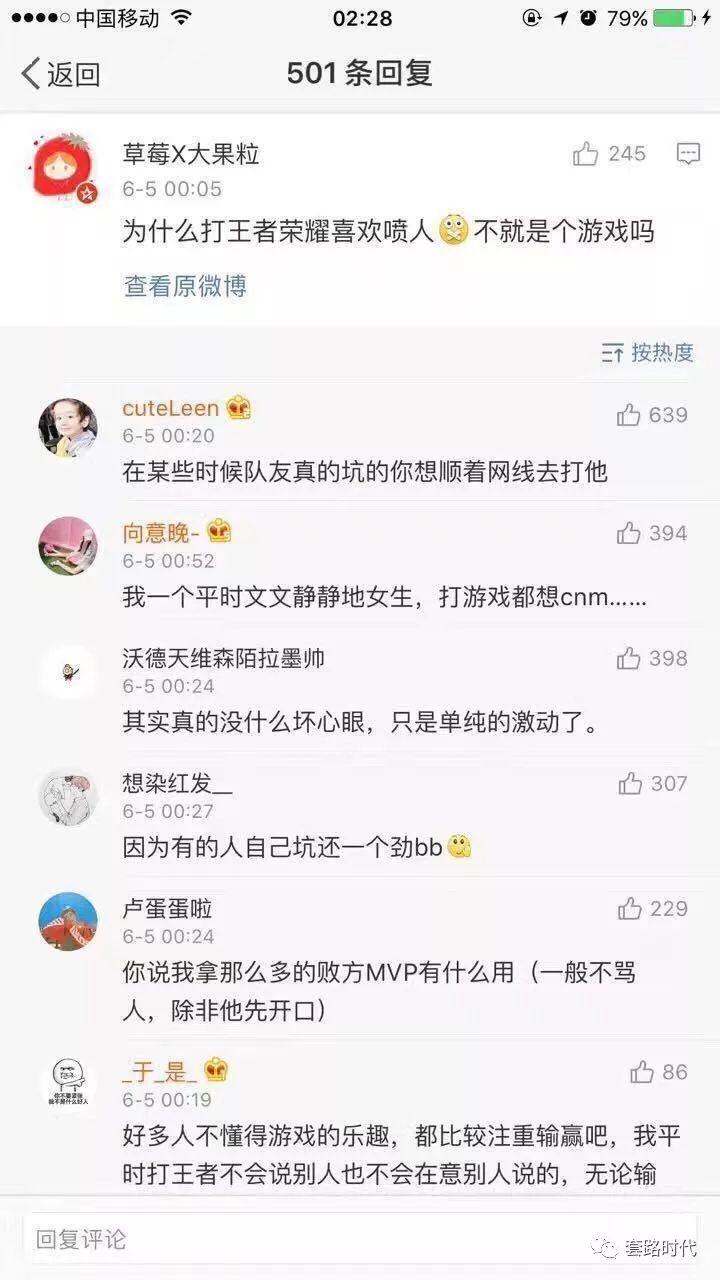View 草莓X大果粒's profile avatar
This screenshot has width=720, height=1280.
(62, 168)
